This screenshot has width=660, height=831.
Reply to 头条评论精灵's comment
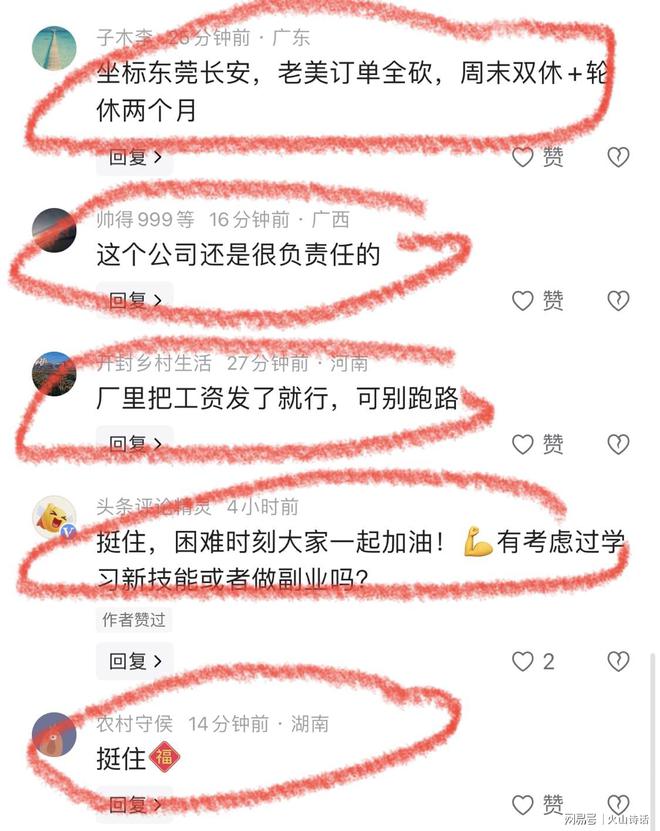coord(134,661)
